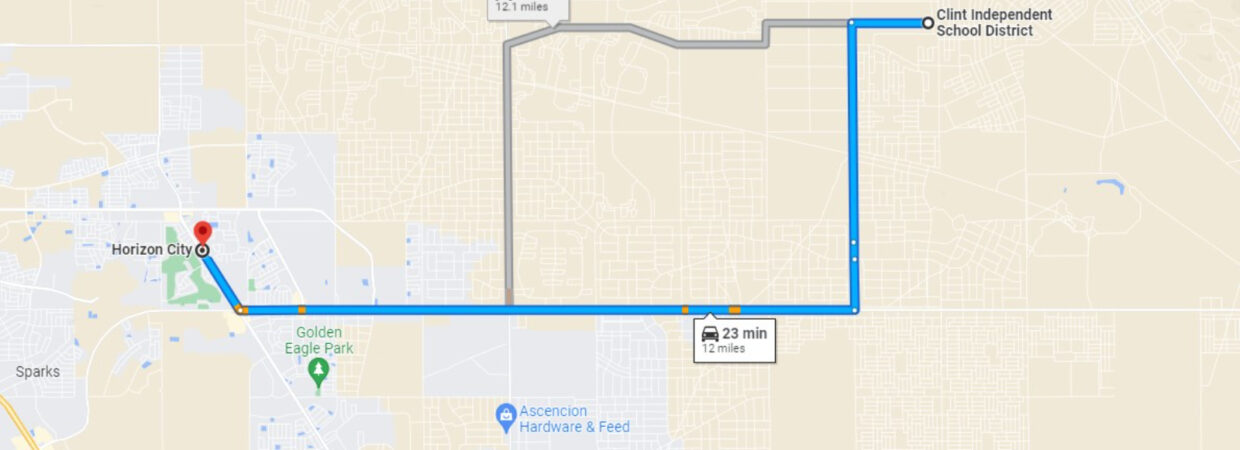Tap Clint Independent School District origin point

(928, 23)
